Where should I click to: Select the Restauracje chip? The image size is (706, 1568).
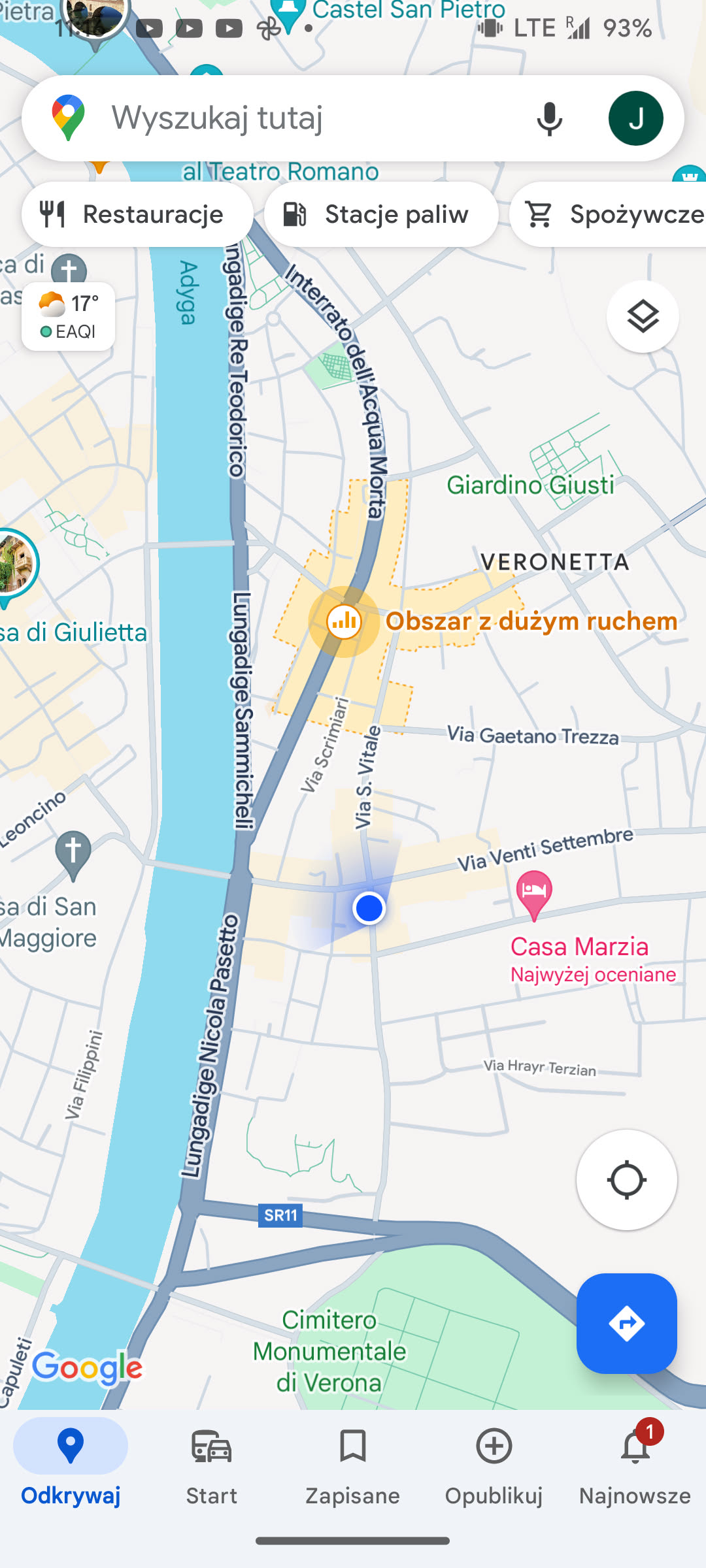coord(137,214)
